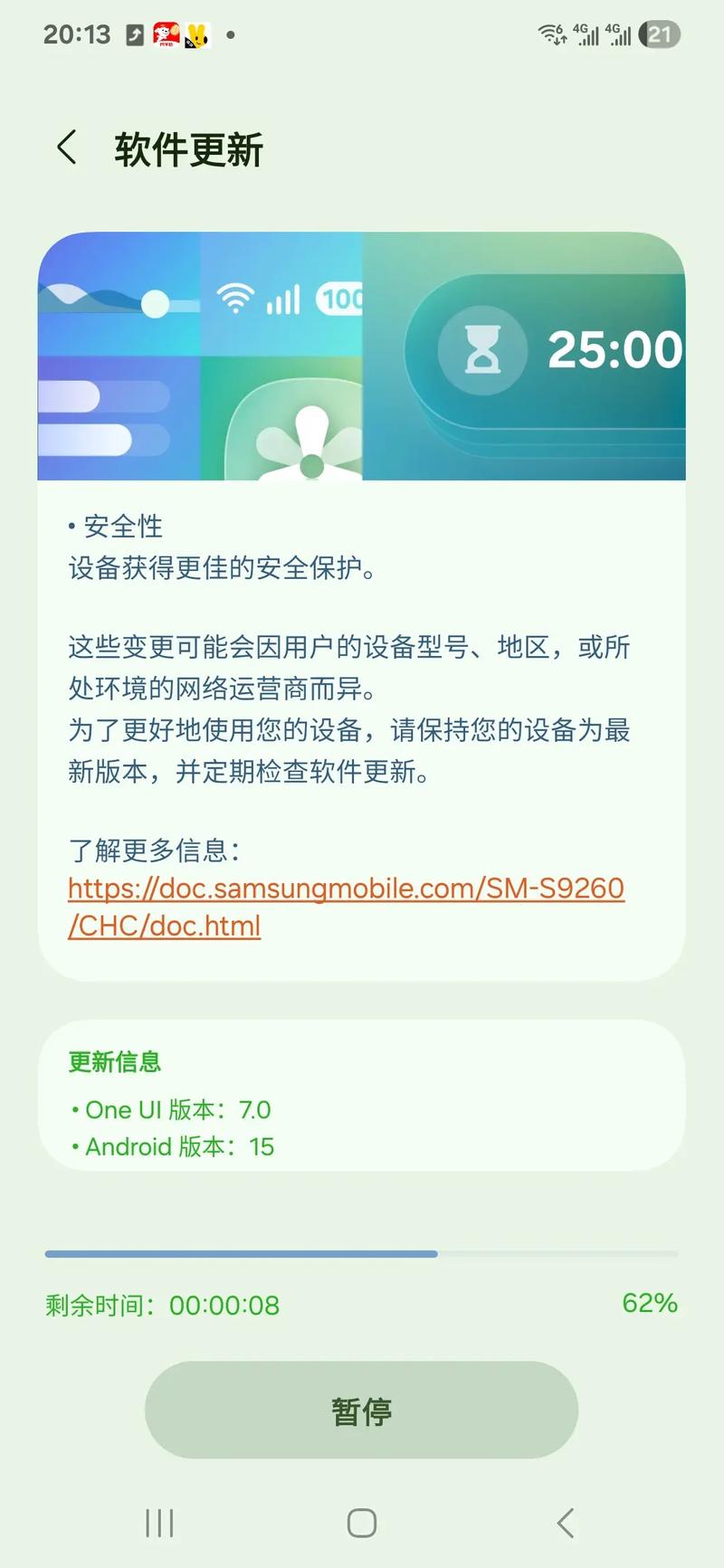Tap the 更新信息 card heading
Image resolution: width=724 pixels, height=1568 pixels.
[116, 1063]
